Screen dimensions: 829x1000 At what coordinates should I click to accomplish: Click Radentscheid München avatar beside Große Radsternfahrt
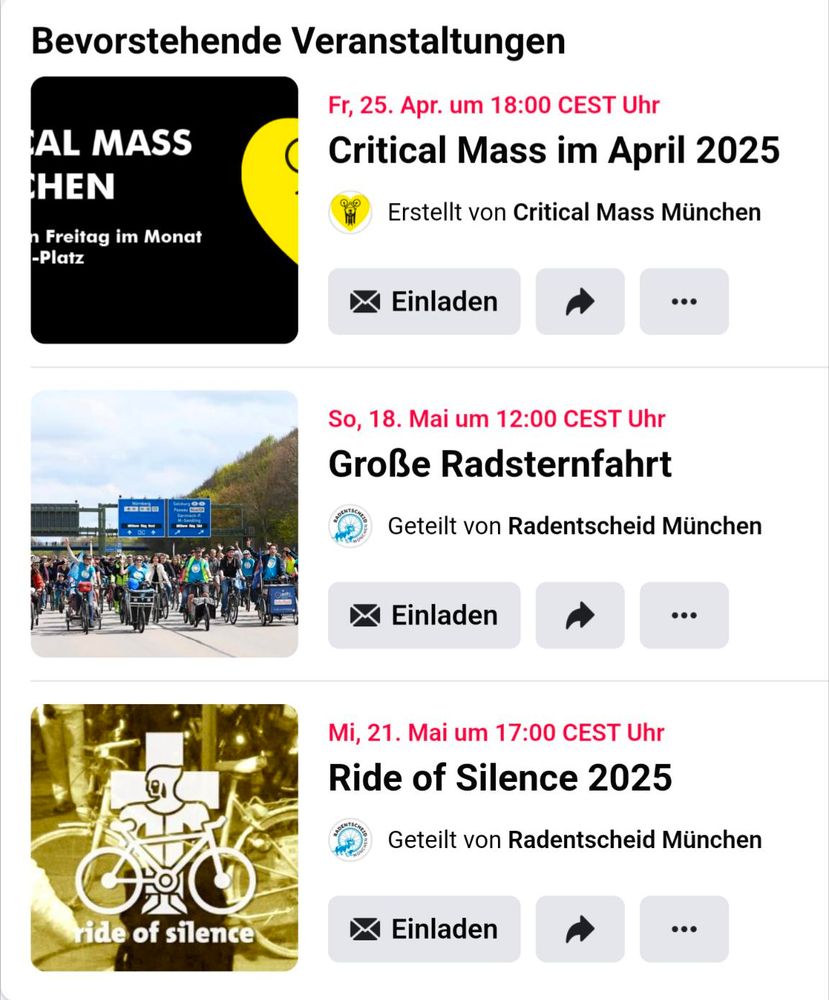coord(348,525)
